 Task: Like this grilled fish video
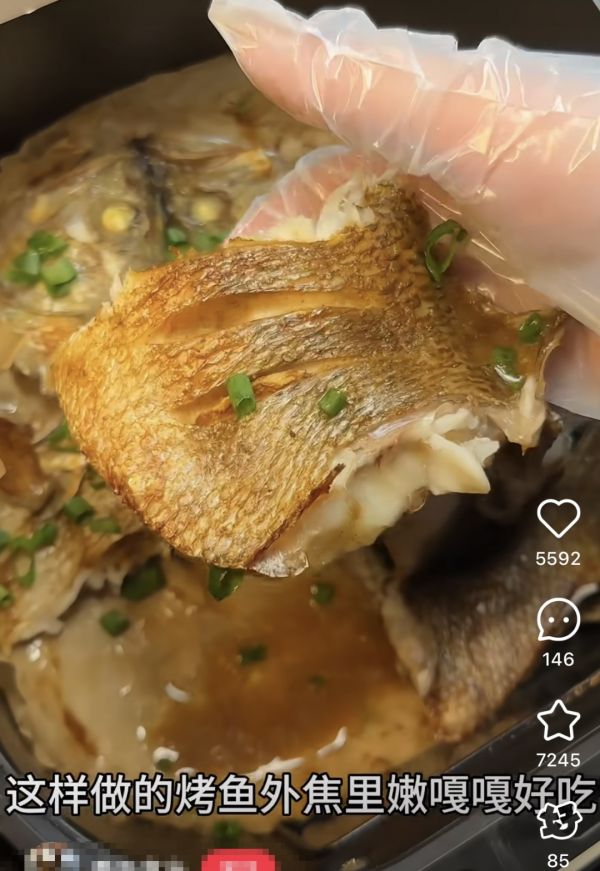[x=558, y=518]
